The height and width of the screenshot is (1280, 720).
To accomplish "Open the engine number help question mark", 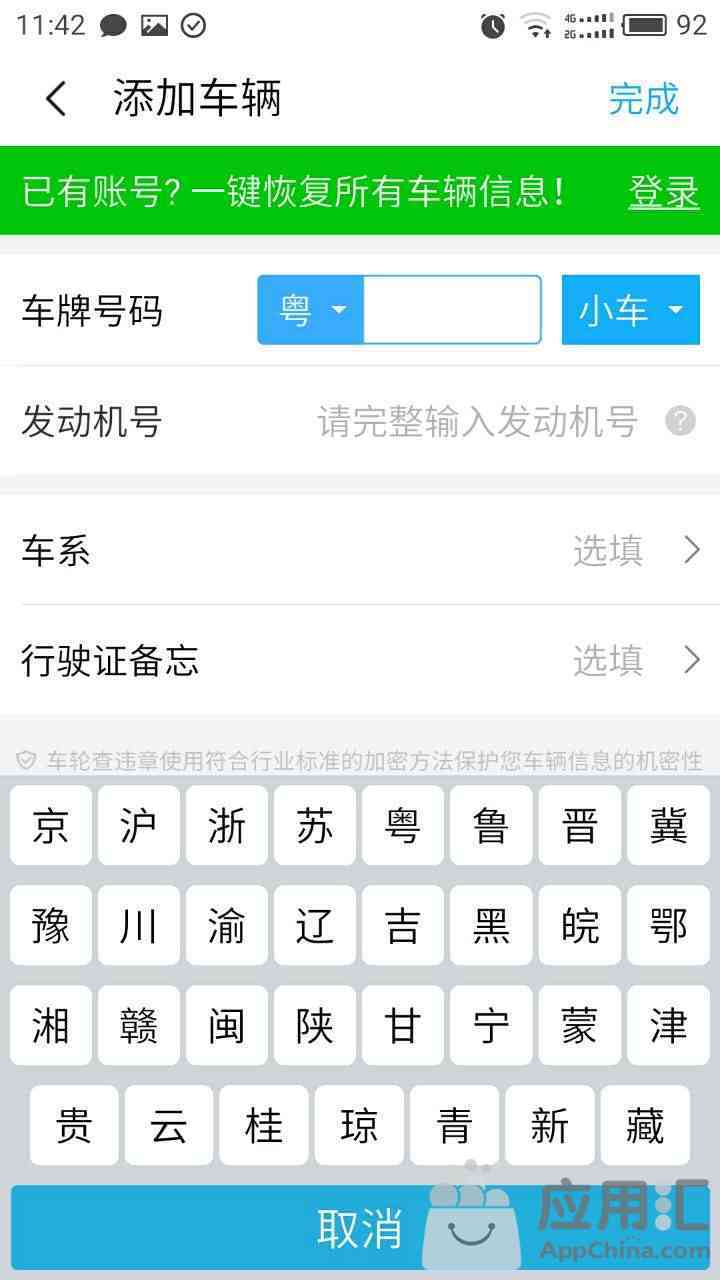I will point(680,421).
